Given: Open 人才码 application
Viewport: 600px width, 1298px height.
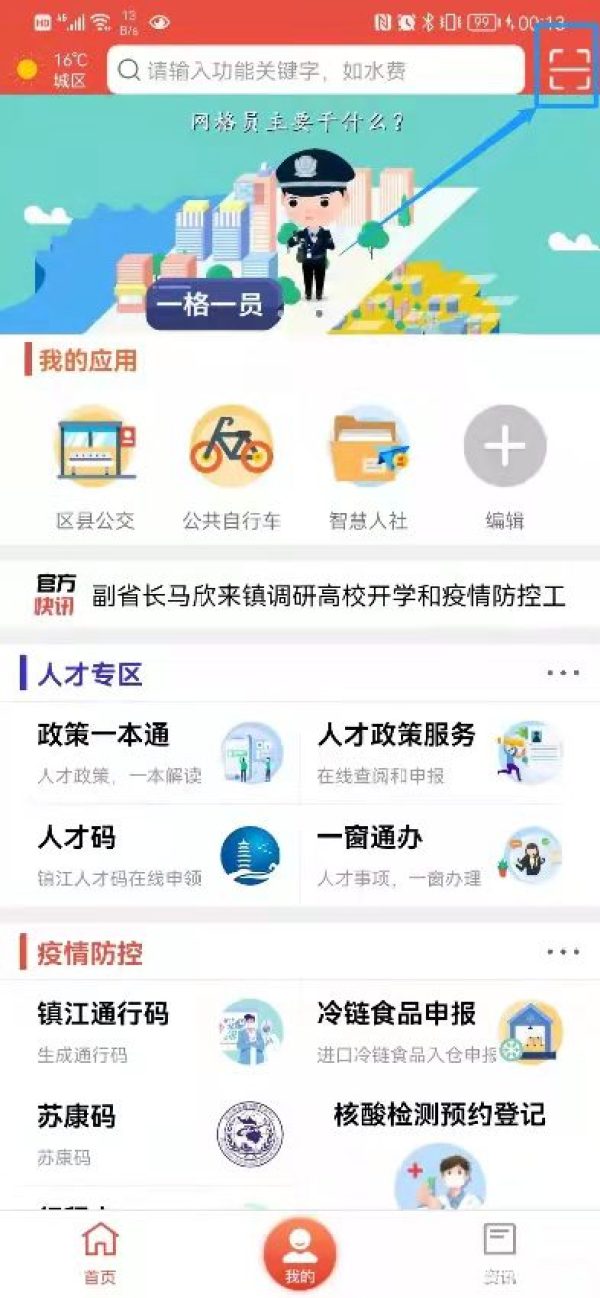Looking at the screenshot, I should pyautogui.click(x=150, y=855).
